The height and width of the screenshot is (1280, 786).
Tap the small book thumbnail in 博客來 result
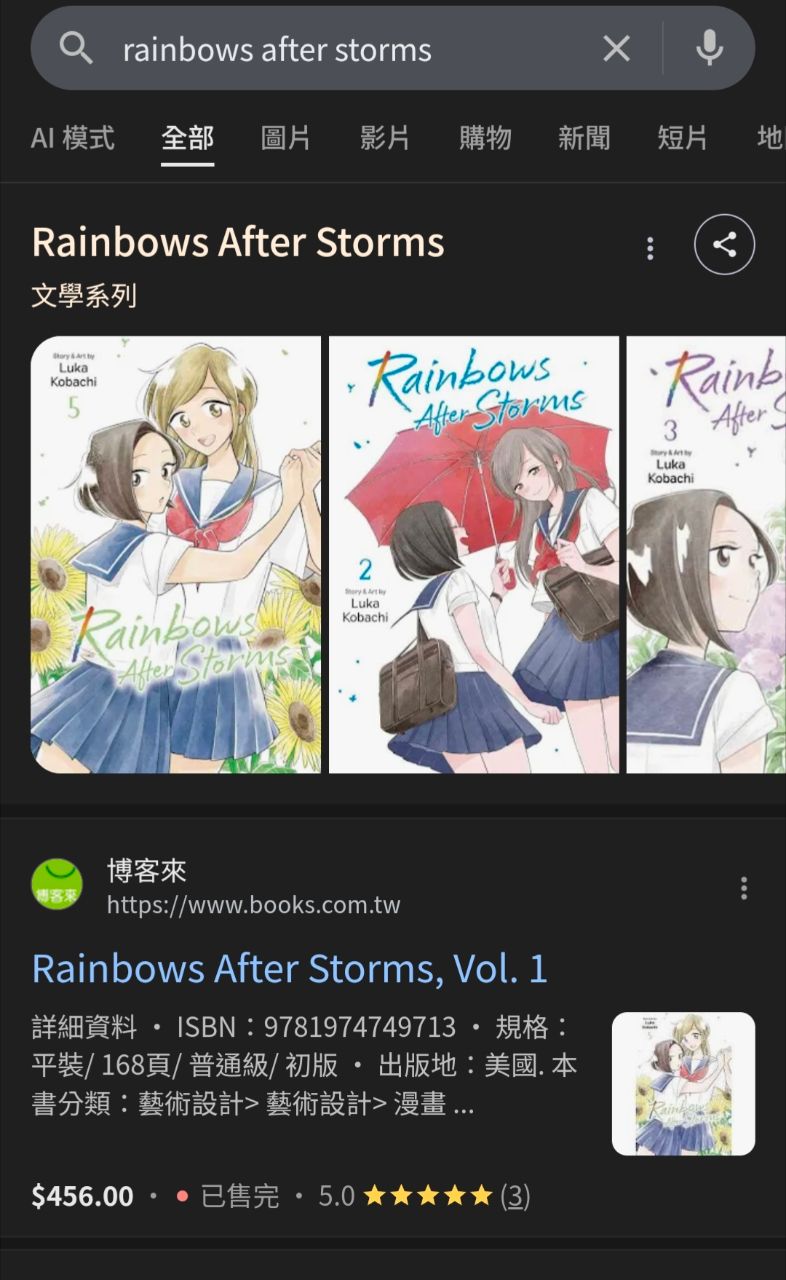point(683,1083)
